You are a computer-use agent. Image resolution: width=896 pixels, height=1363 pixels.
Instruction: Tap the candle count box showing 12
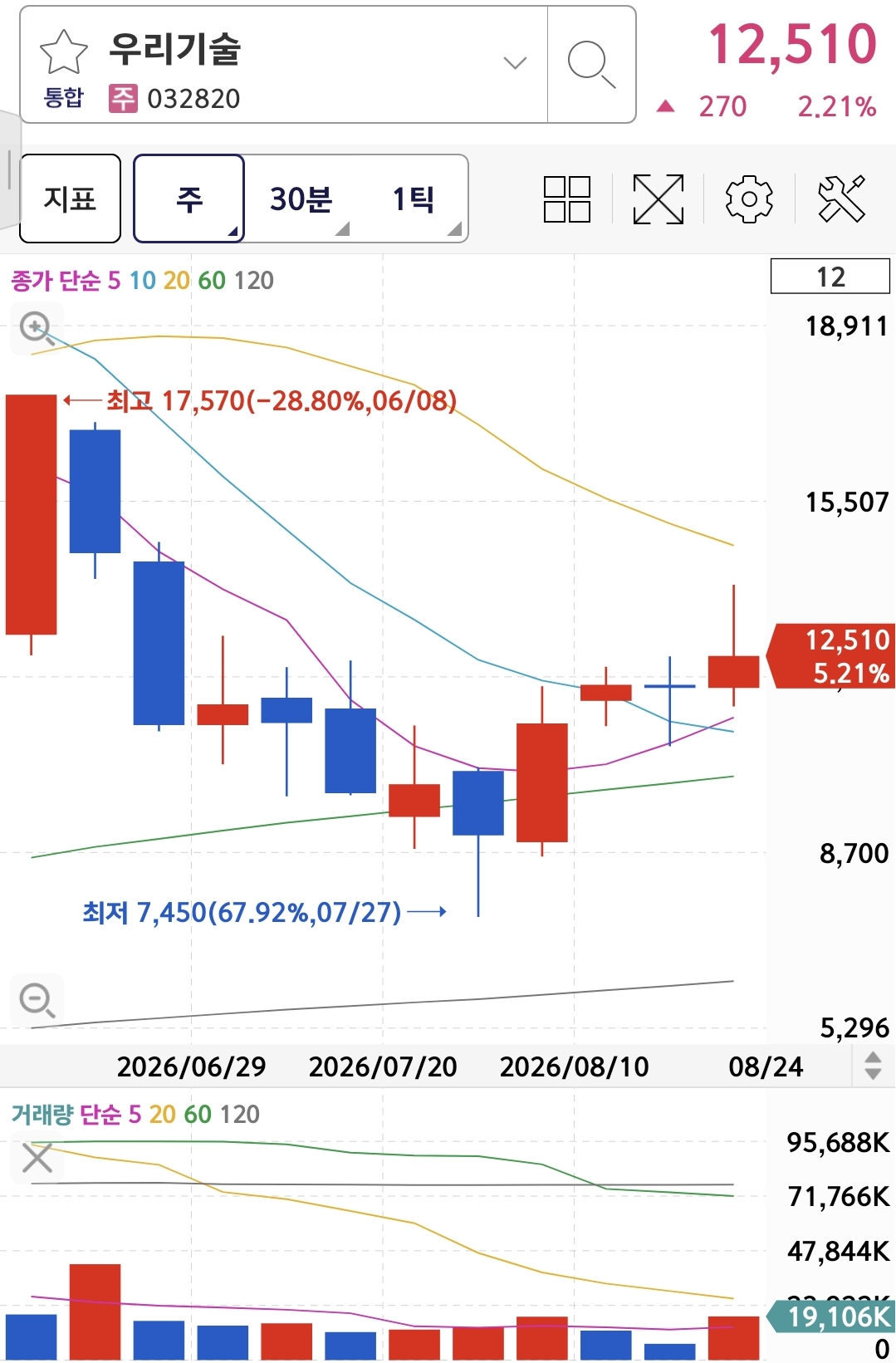[830, 277]
